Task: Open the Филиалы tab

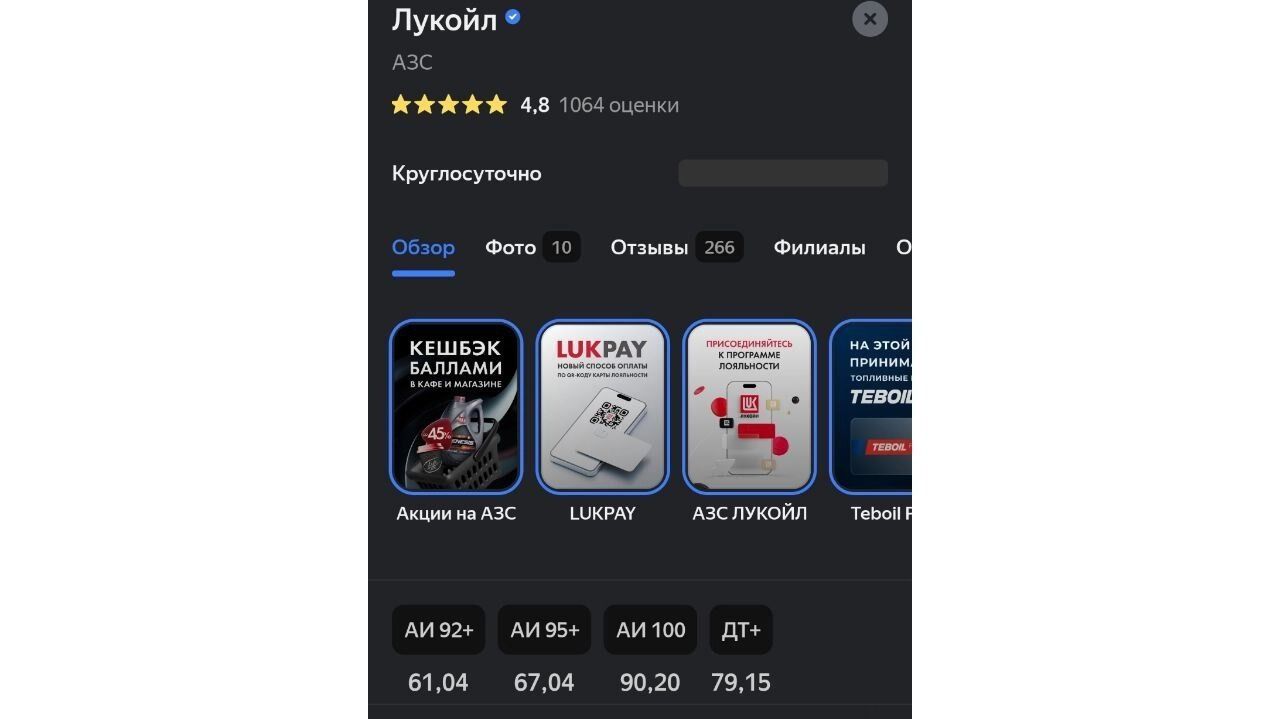Action: point(819,248)
